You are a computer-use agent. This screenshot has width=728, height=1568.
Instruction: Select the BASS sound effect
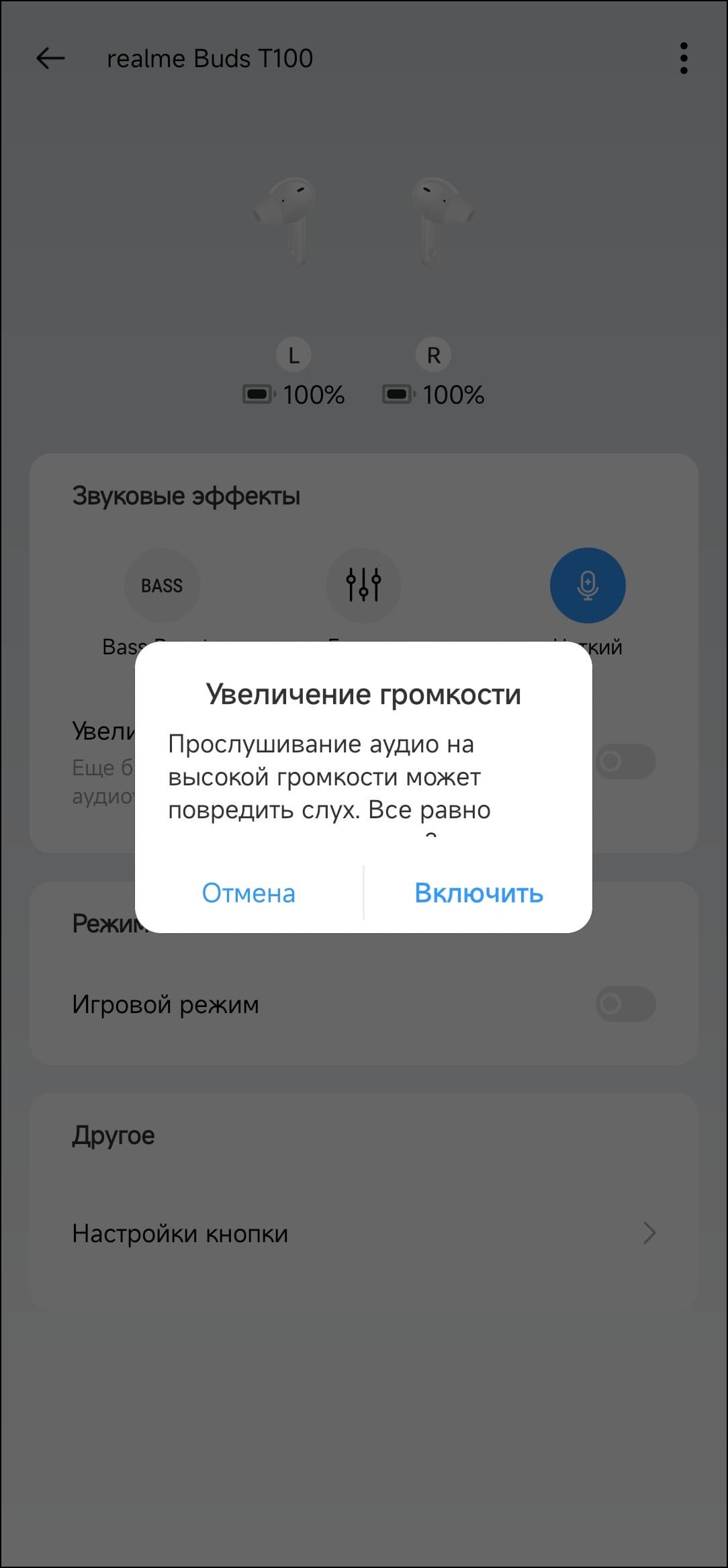tap(162, 585)
